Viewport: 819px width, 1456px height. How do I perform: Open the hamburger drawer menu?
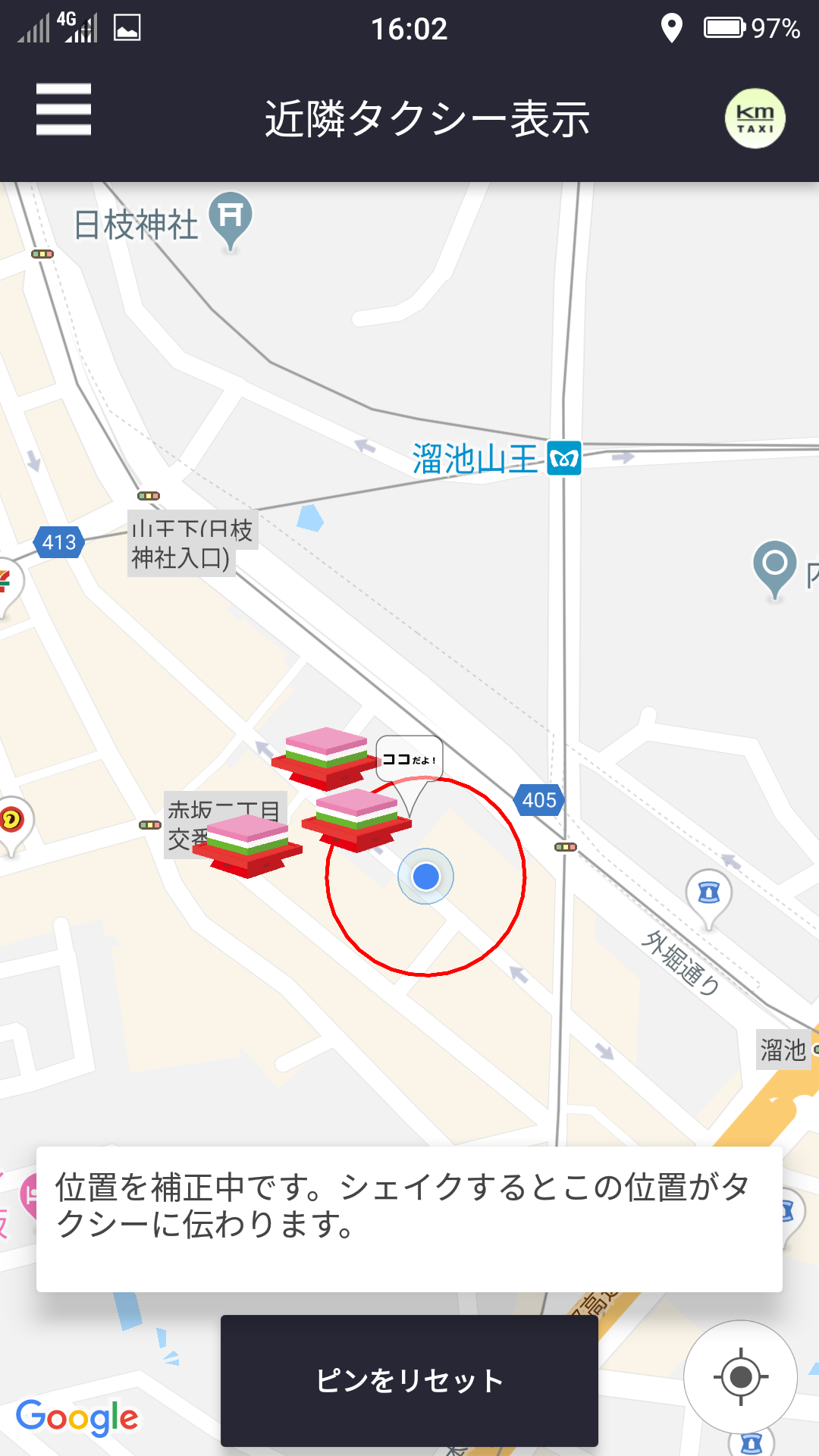[64, 110]
